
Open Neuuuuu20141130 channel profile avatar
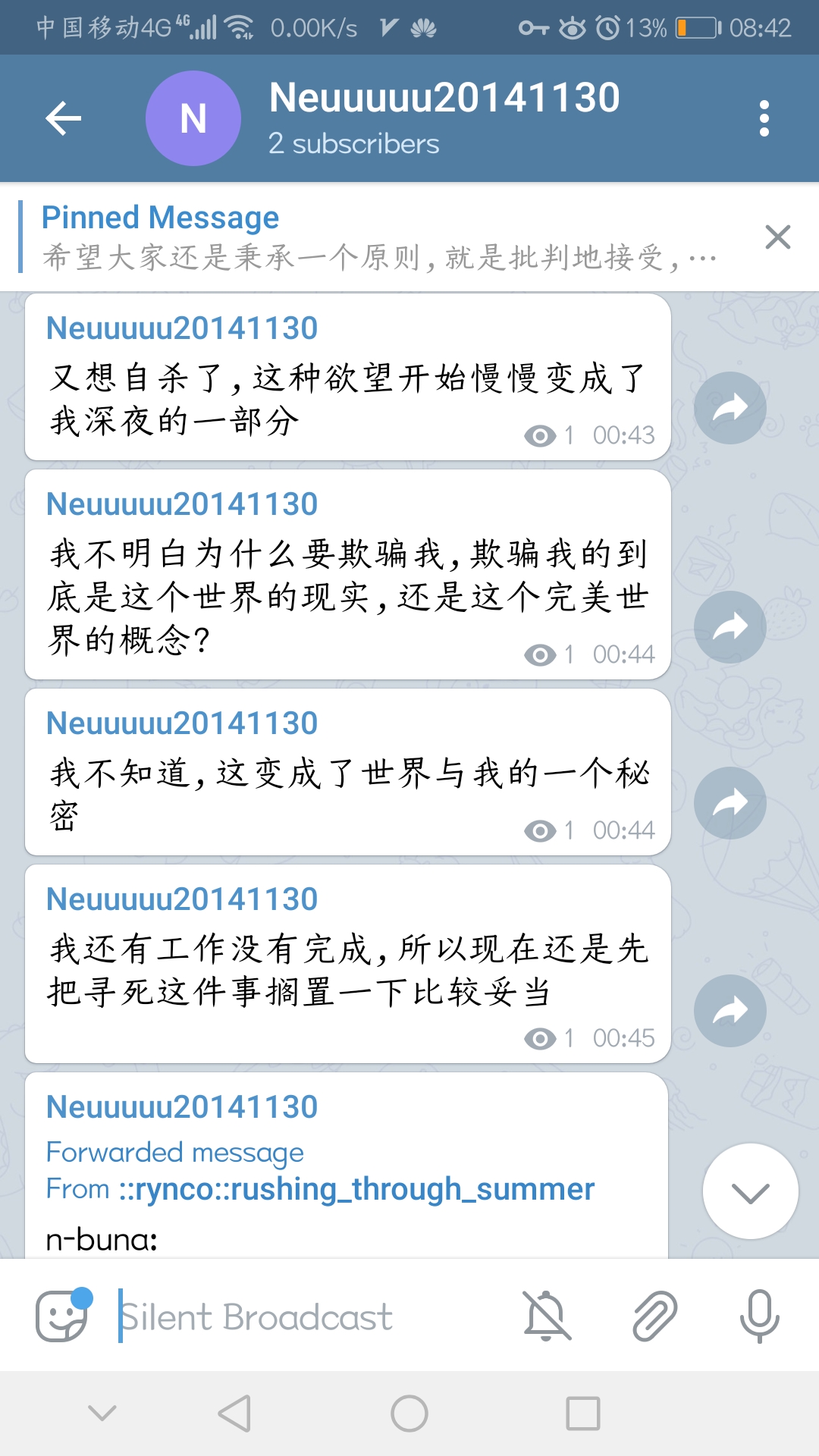[x=193, y=118]
